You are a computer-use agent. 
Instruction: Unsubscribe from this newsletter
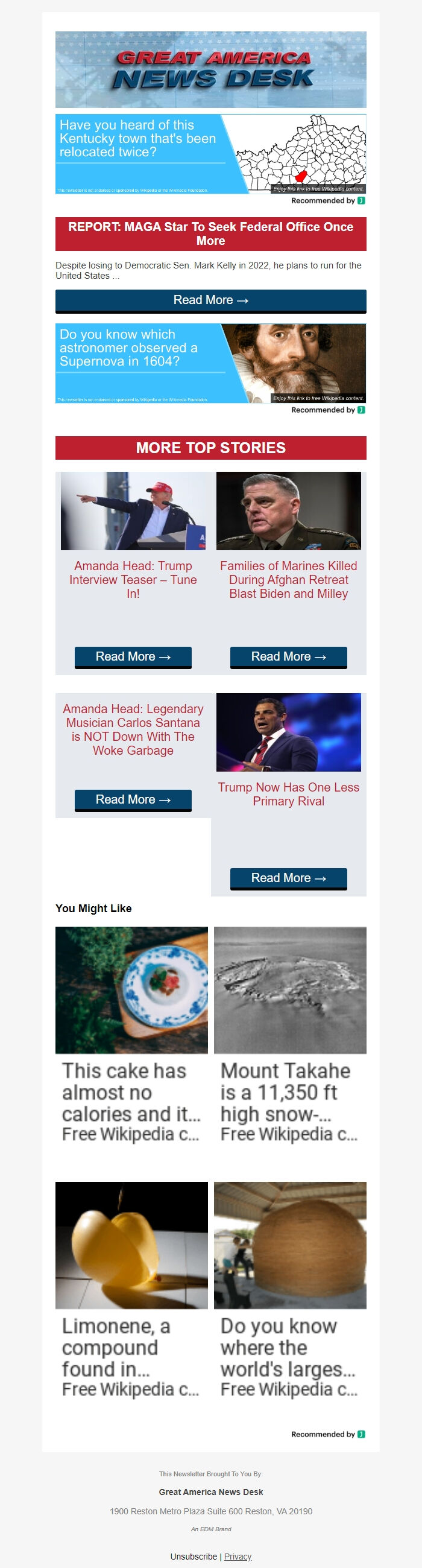click(x=194, y=1556)
